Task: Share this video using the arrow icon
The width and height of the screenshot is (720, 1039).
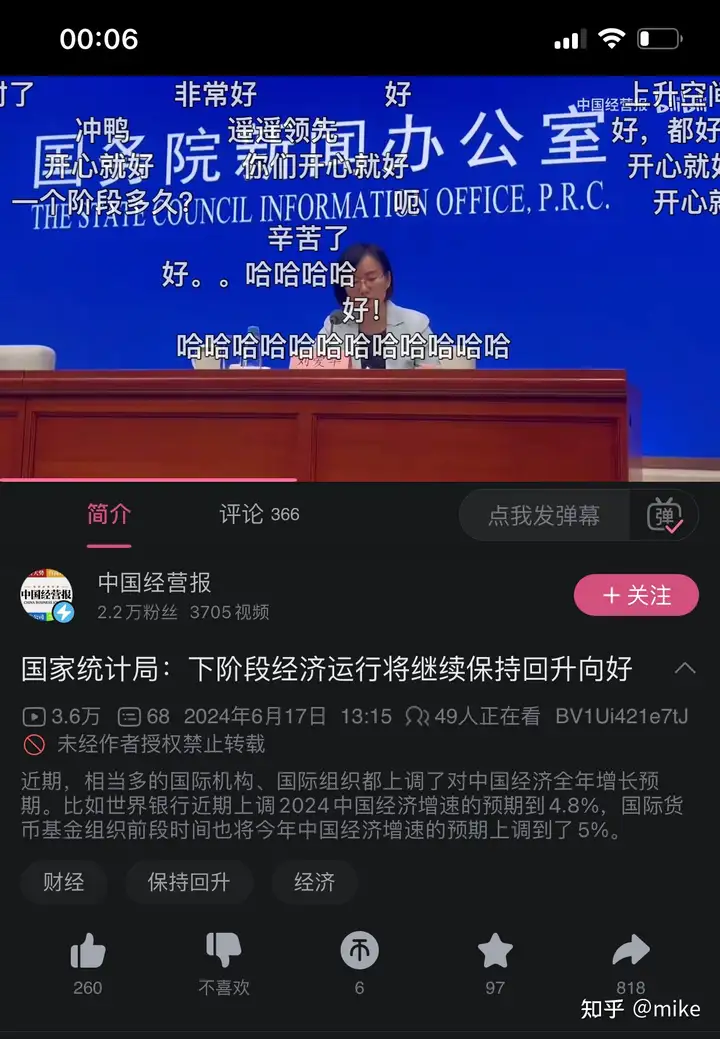Action: coord(631,951)
